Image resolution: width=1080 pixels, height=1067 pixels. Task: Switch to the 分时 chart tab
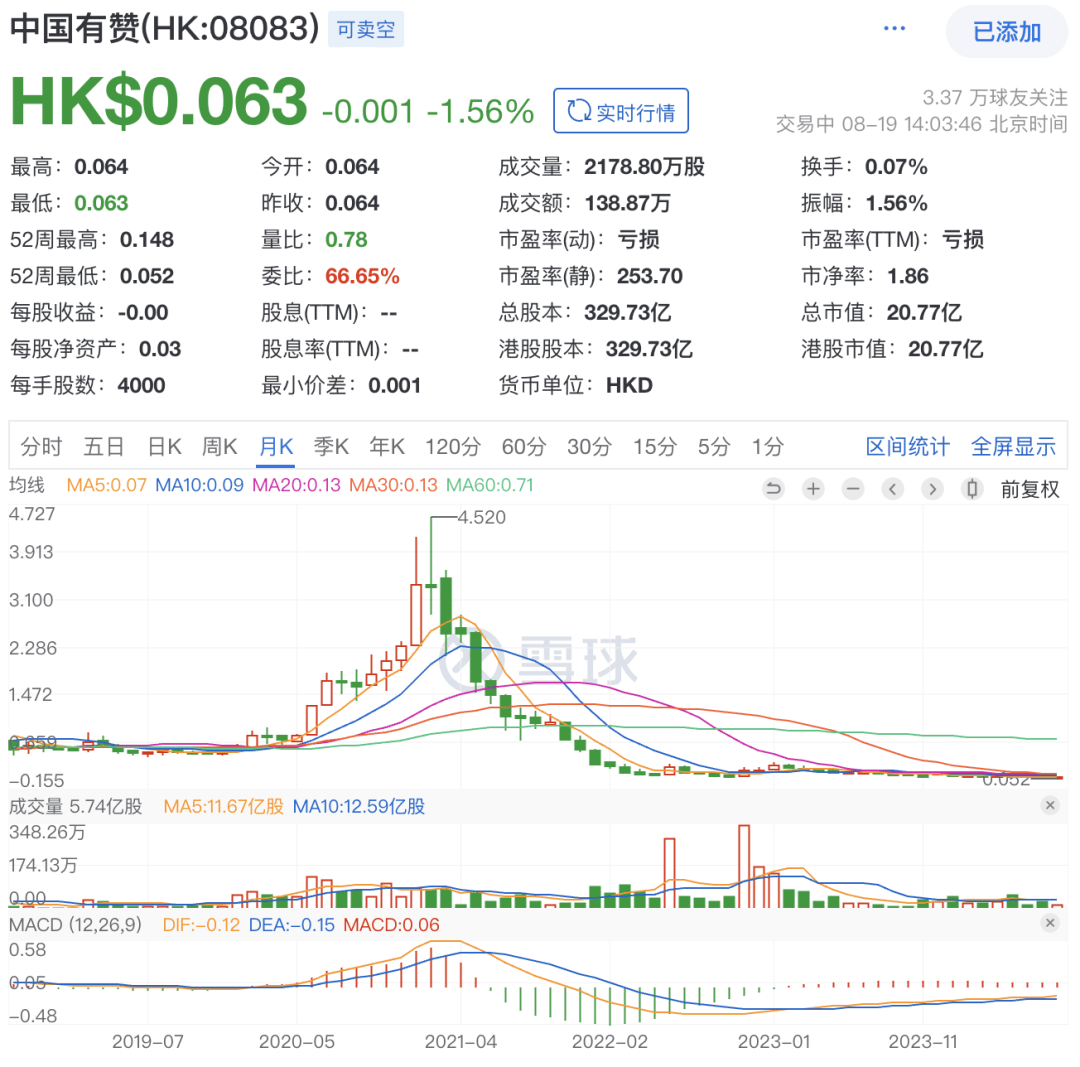point(41,447)
